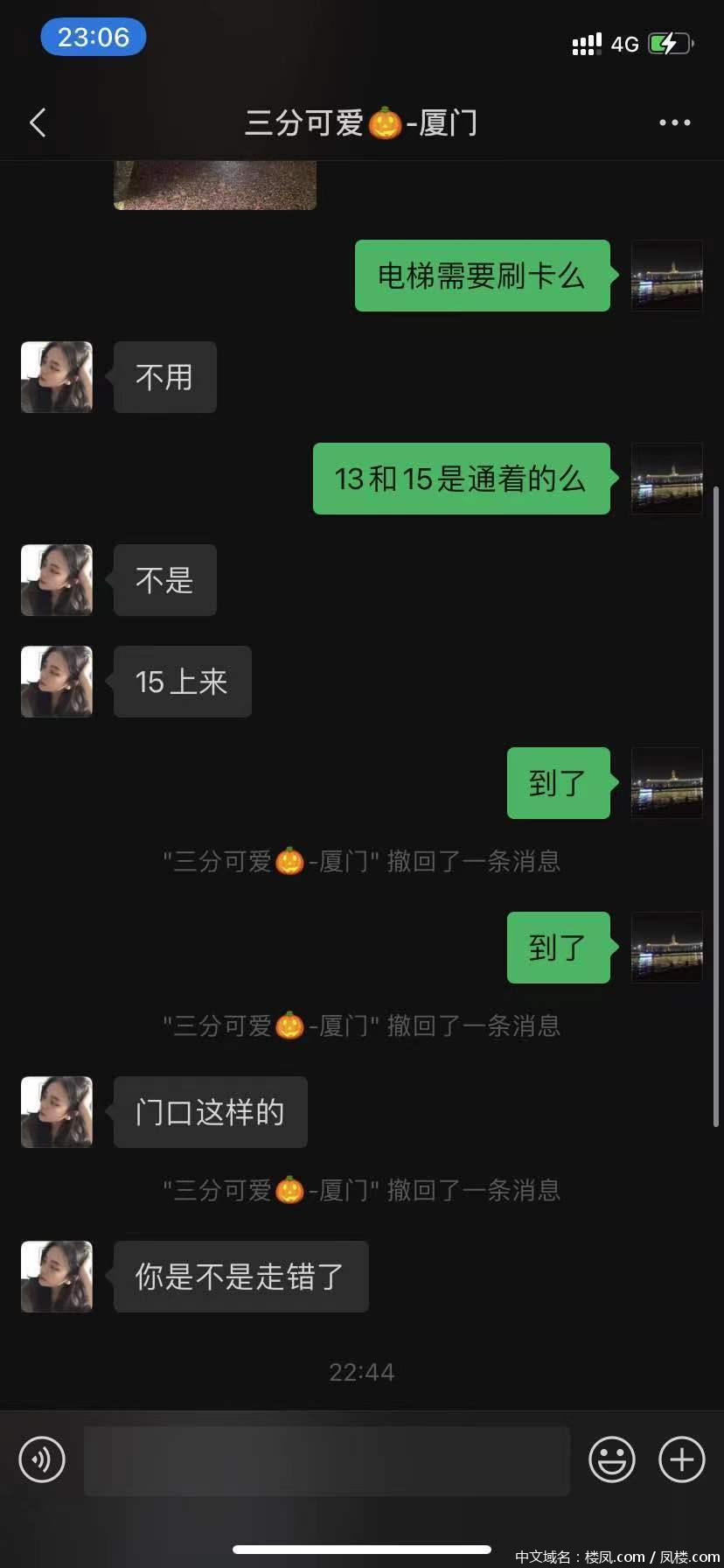The image size is (724, 1568).
Task: Open the chat title 三分可爱-厦门
Action: click(x=361, y=122)
